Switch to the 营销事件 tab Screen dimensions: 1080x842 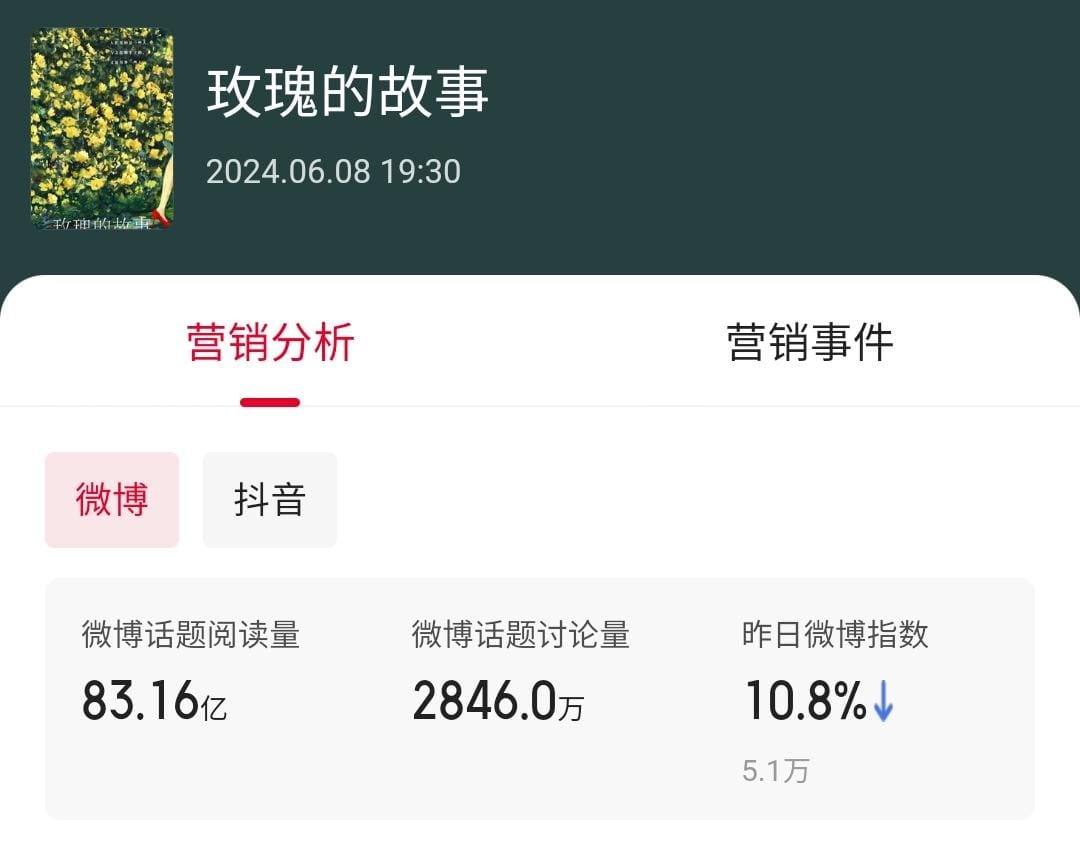tap(809, 344)
